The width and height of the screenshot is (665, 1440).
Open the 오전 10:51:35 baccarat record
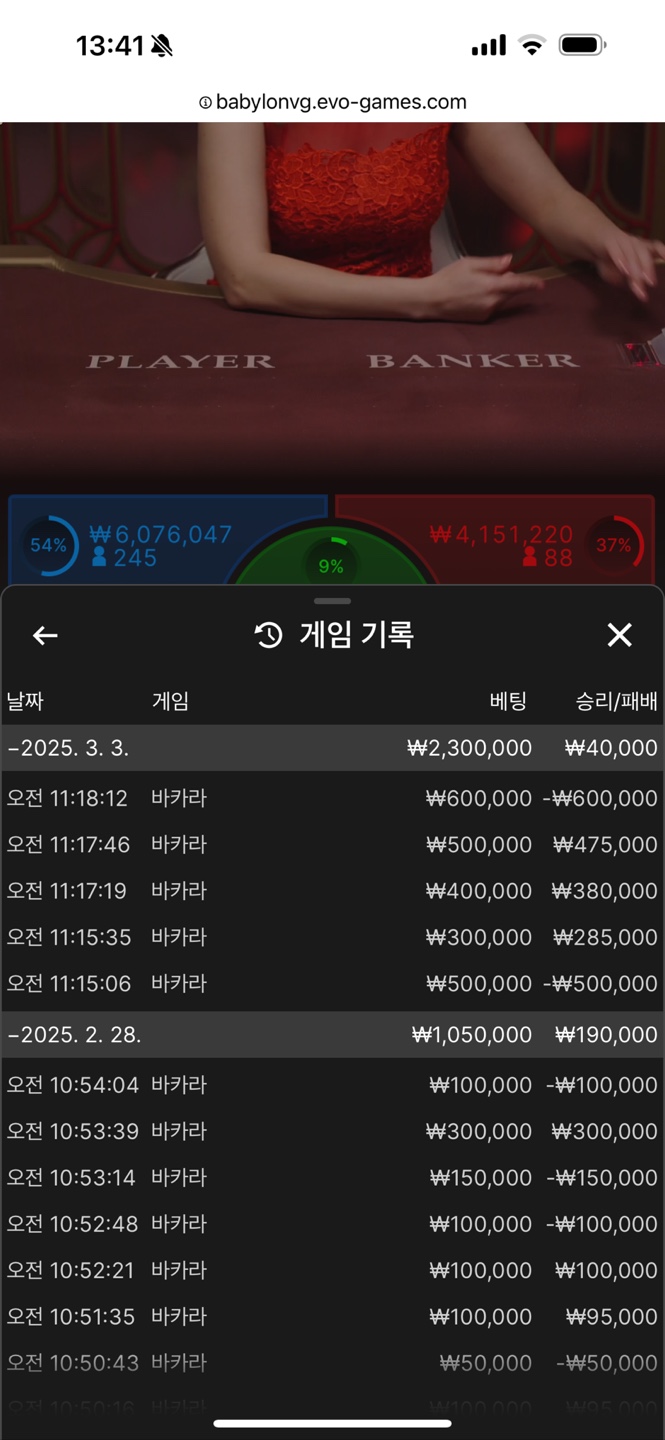(332, 1316)
